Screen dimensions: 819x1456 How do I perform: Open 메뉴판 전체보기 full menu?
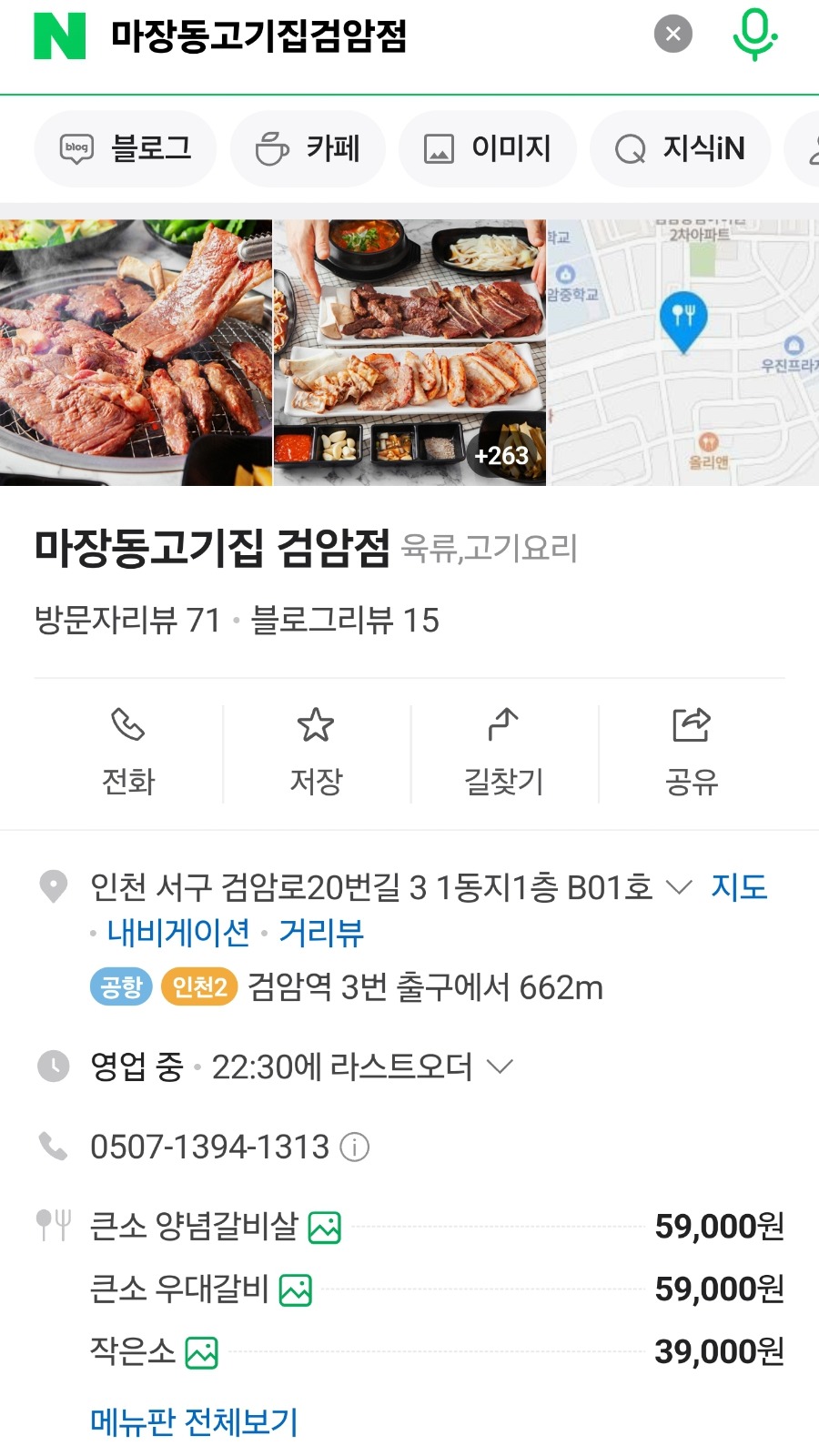[x=194, y=1421]
